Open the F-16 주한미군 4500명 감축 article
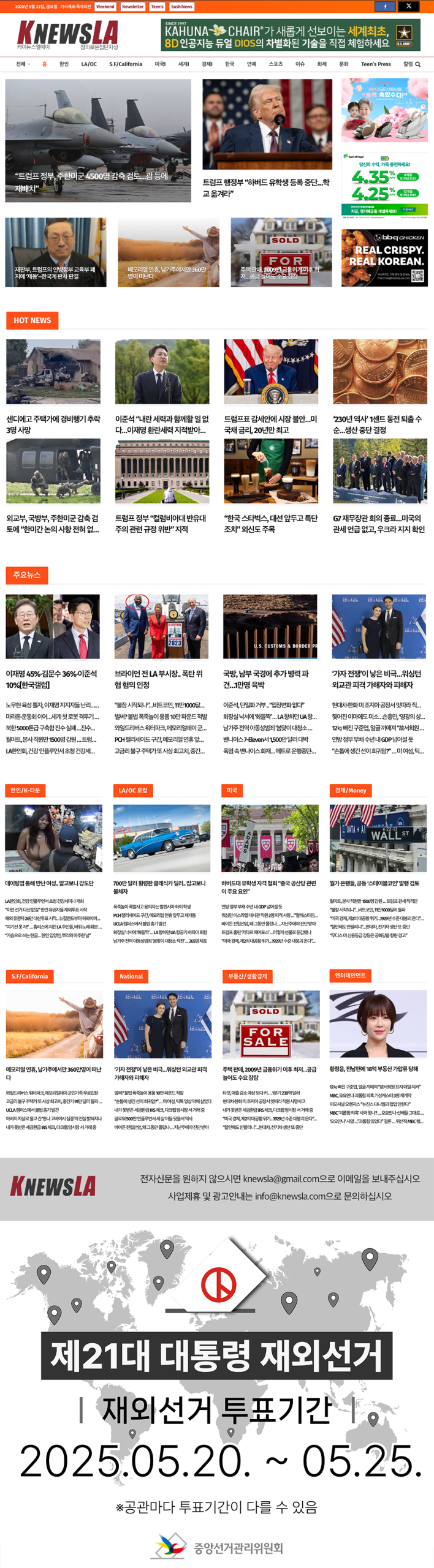Viewport: 434px width, 1568px height. (98, 140)
